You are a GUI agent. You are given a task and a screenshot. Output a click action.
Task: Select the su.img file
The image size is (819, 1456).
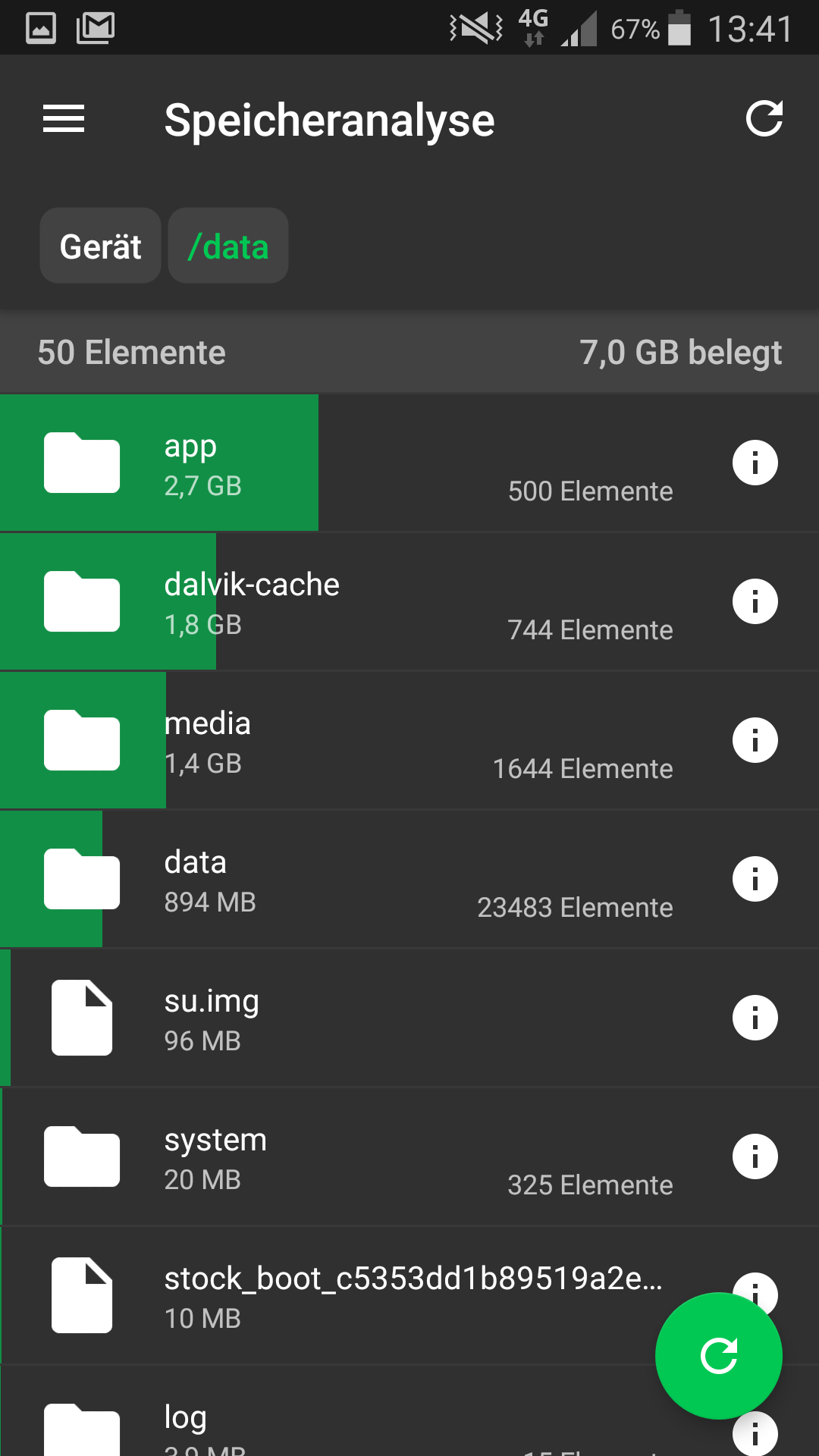[341, 1018]
